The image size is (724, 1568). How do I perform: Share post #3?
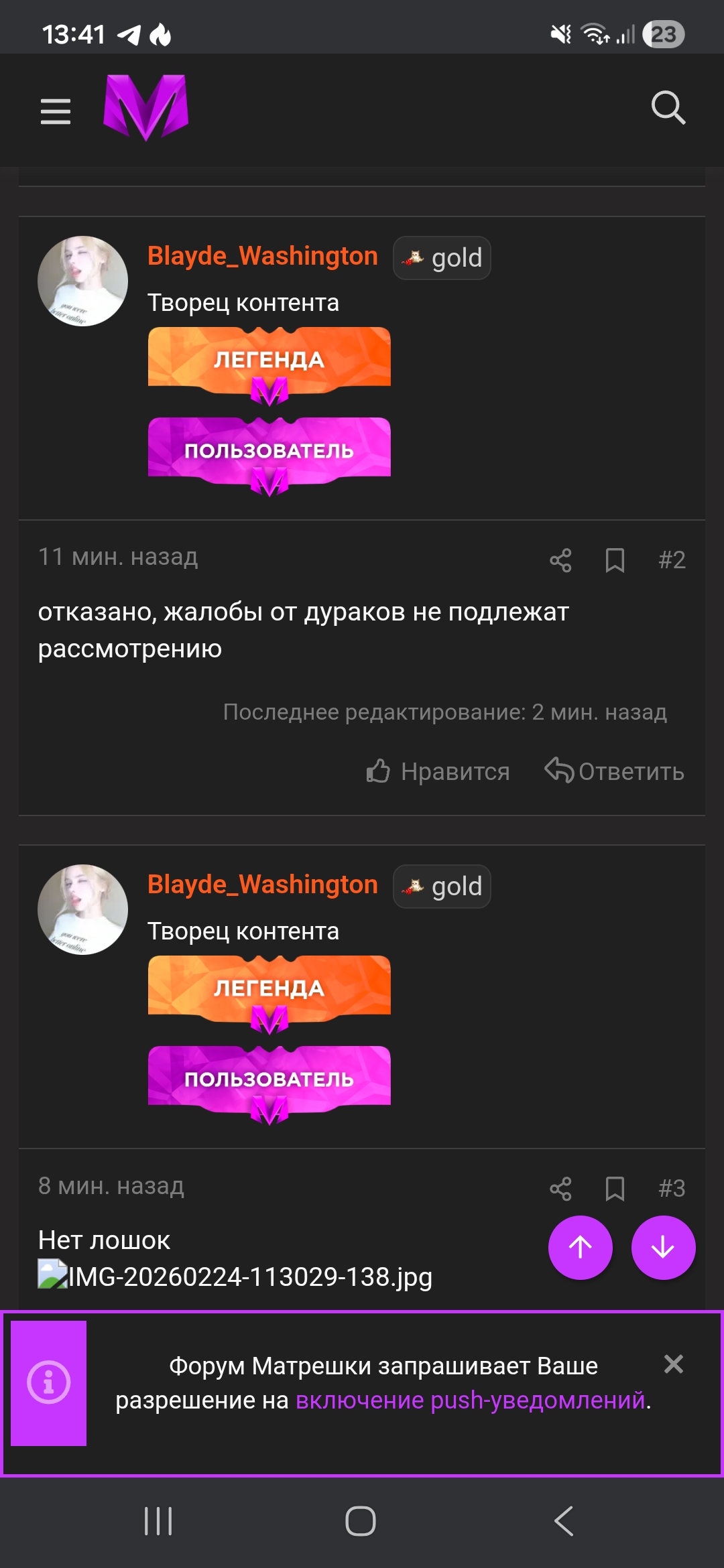coord(560,1189)
